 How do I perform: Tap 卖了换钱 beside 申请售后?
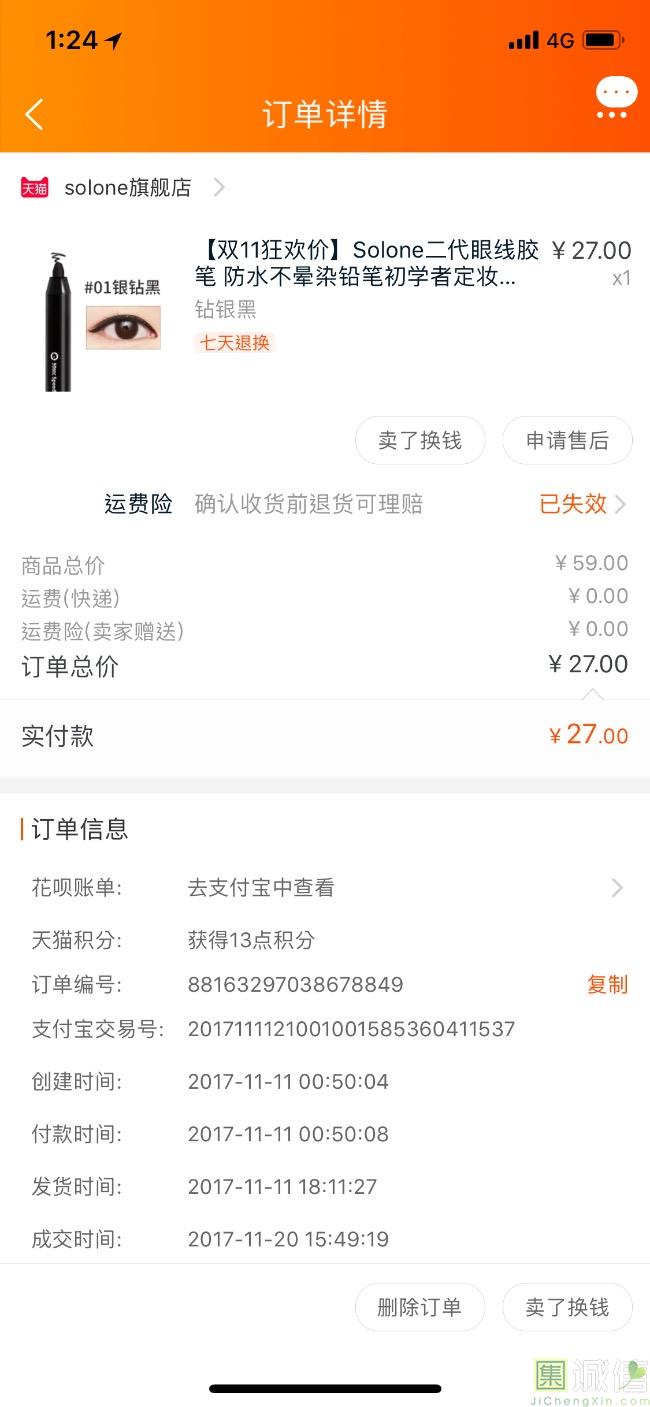tap(420, 441)
